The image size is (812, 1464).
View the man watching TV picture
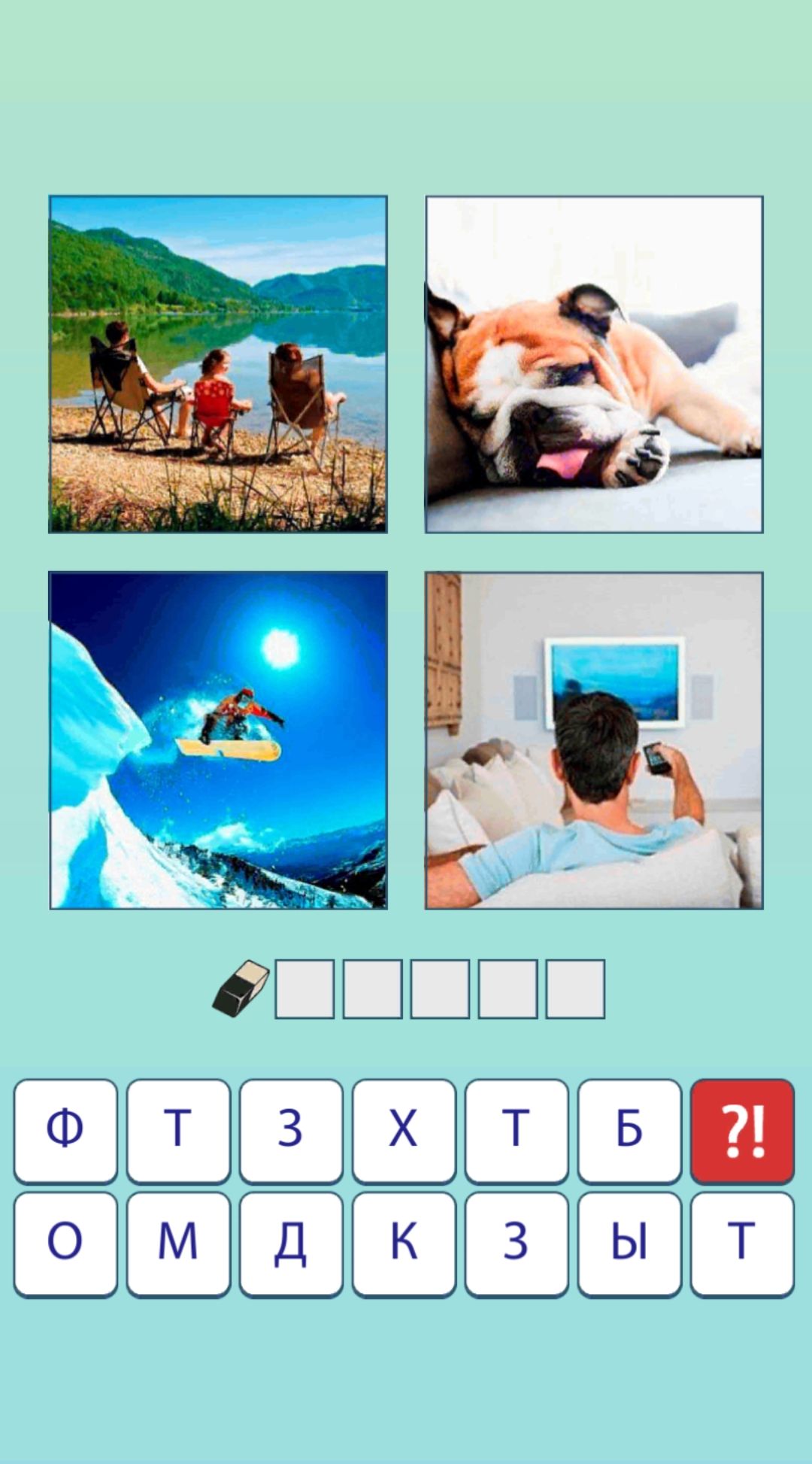click(x=594, y=740)
